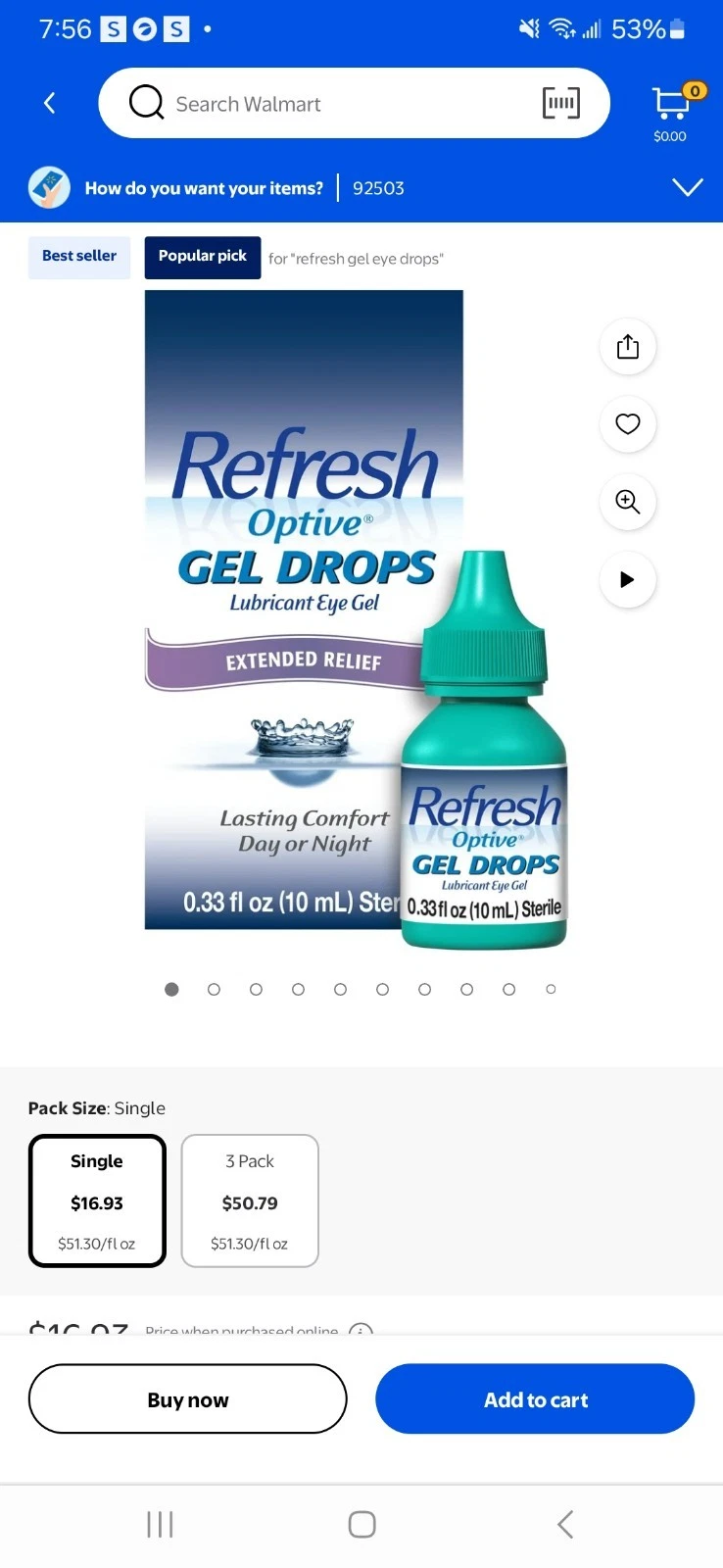
Task: Tap the Best seller badge
Action: click(x=78, y=256)
